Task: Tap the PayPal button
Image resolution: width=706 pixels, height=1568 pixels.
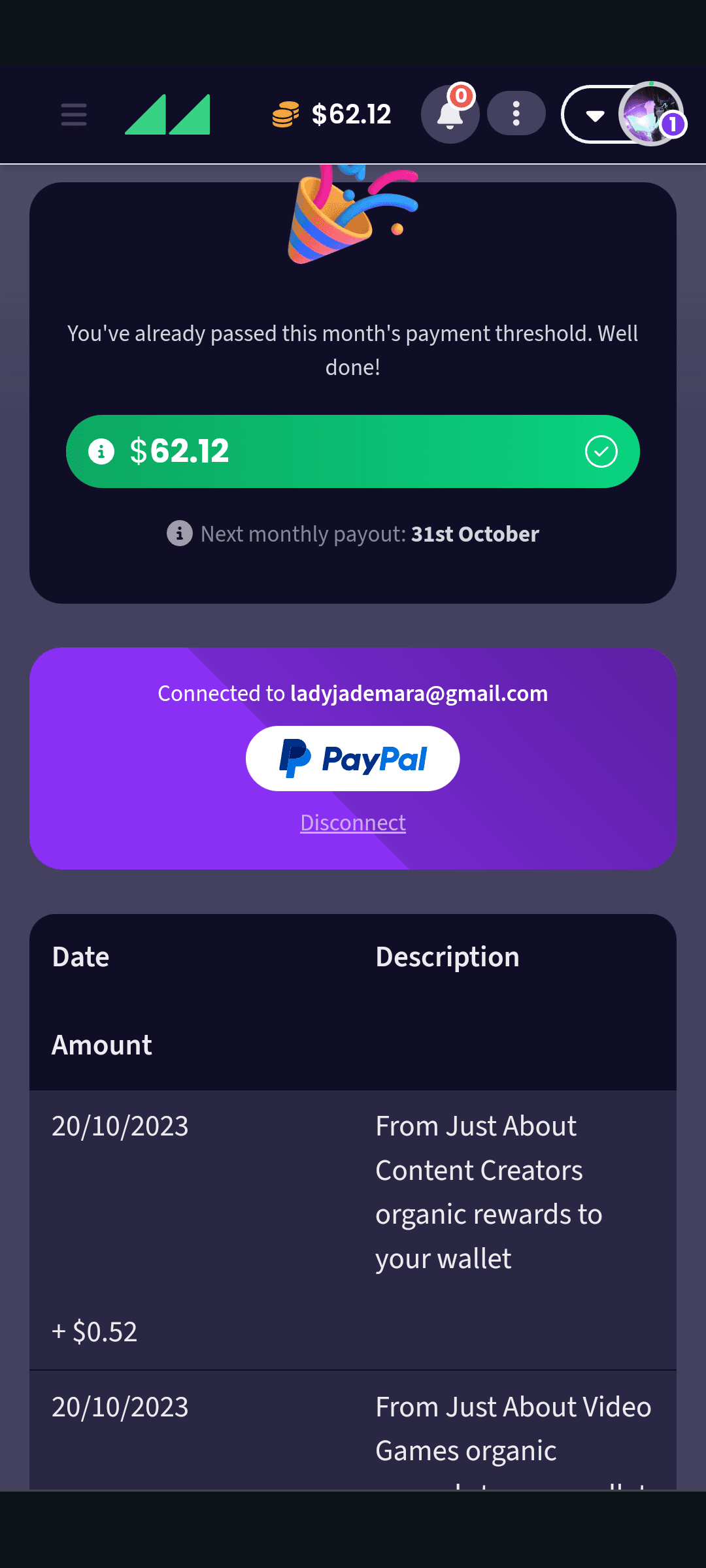Action: click(x=353, y=759)
